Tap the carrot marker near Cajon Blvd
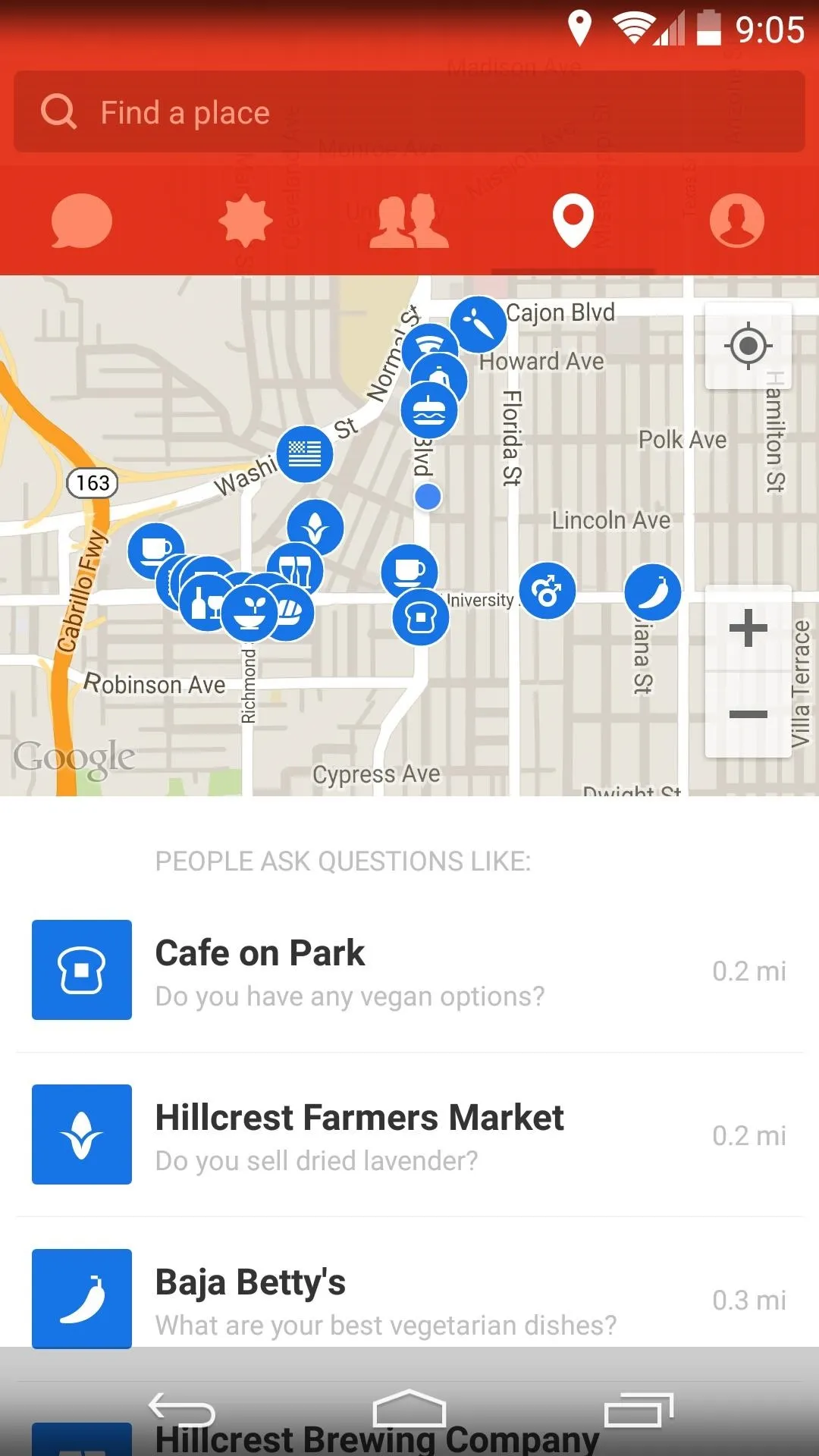The image size is (819, 1456). (479, 324)
